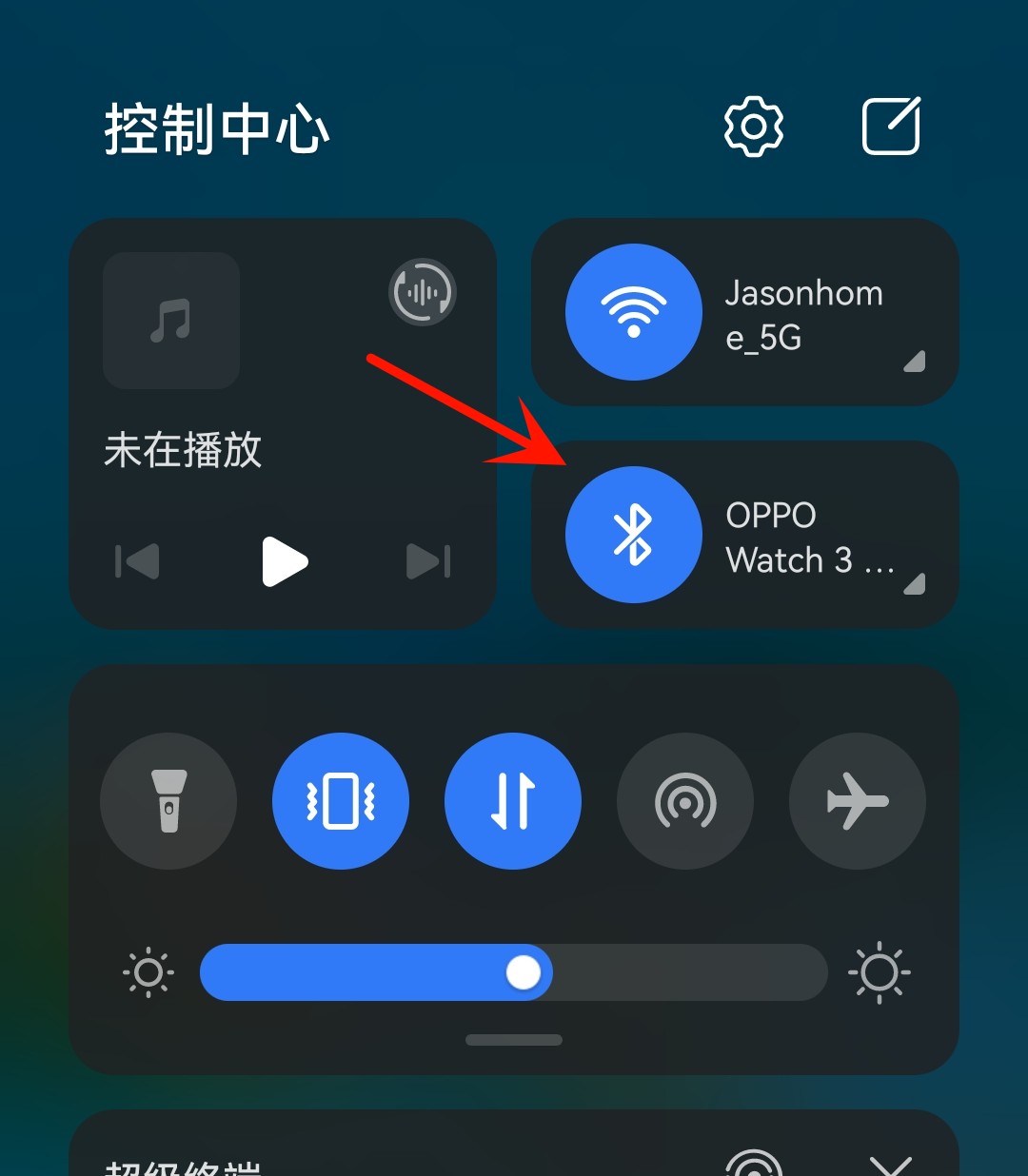Expand the Jasonhome_5G Wi-Fi tile details
The image size is (1028, 1176).
[913, 360]
